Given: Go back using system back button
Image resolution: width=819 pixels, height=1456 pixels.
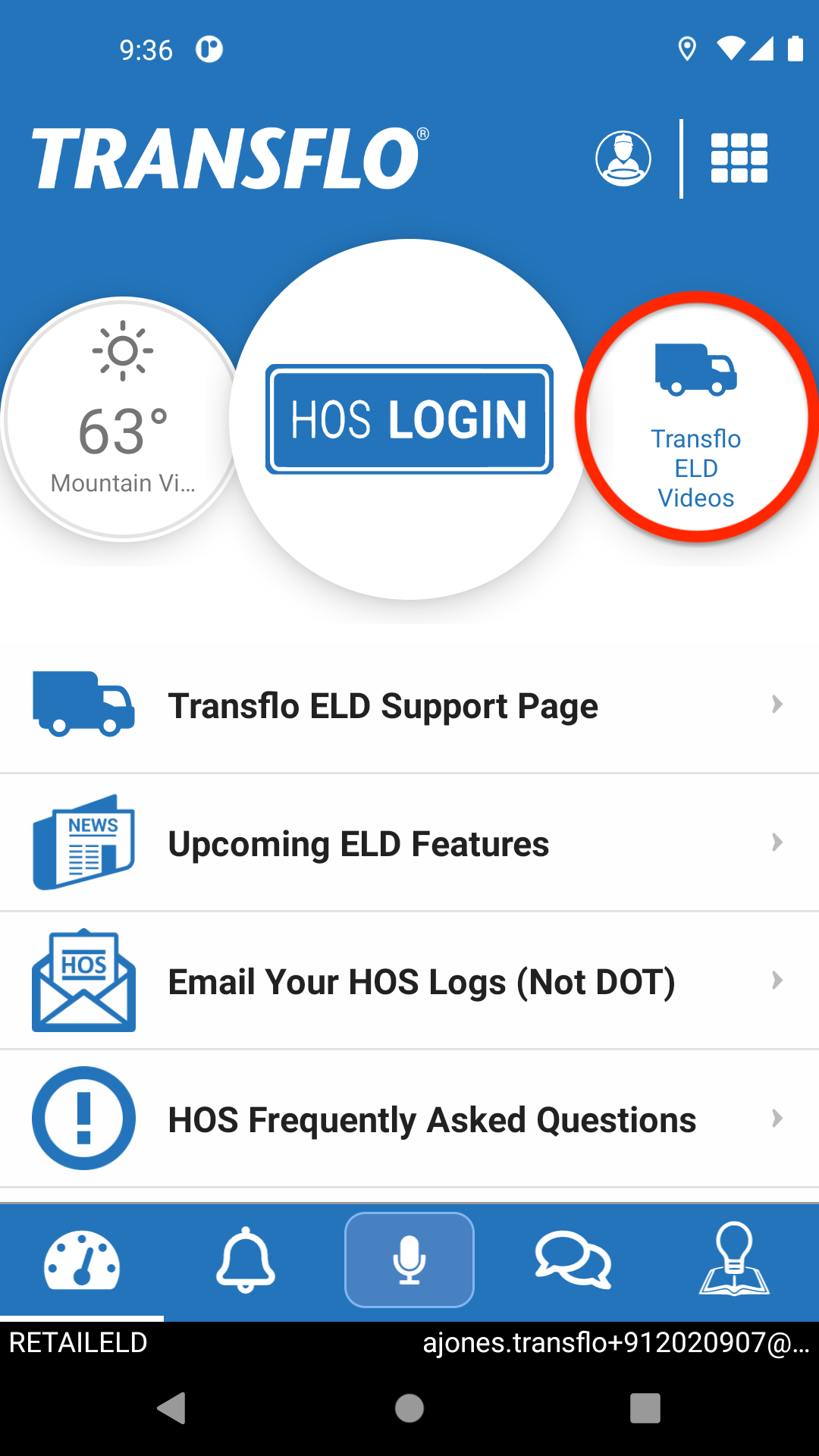Looking at the screenshot, I should pyautogui.click(x=172, y=1408).
